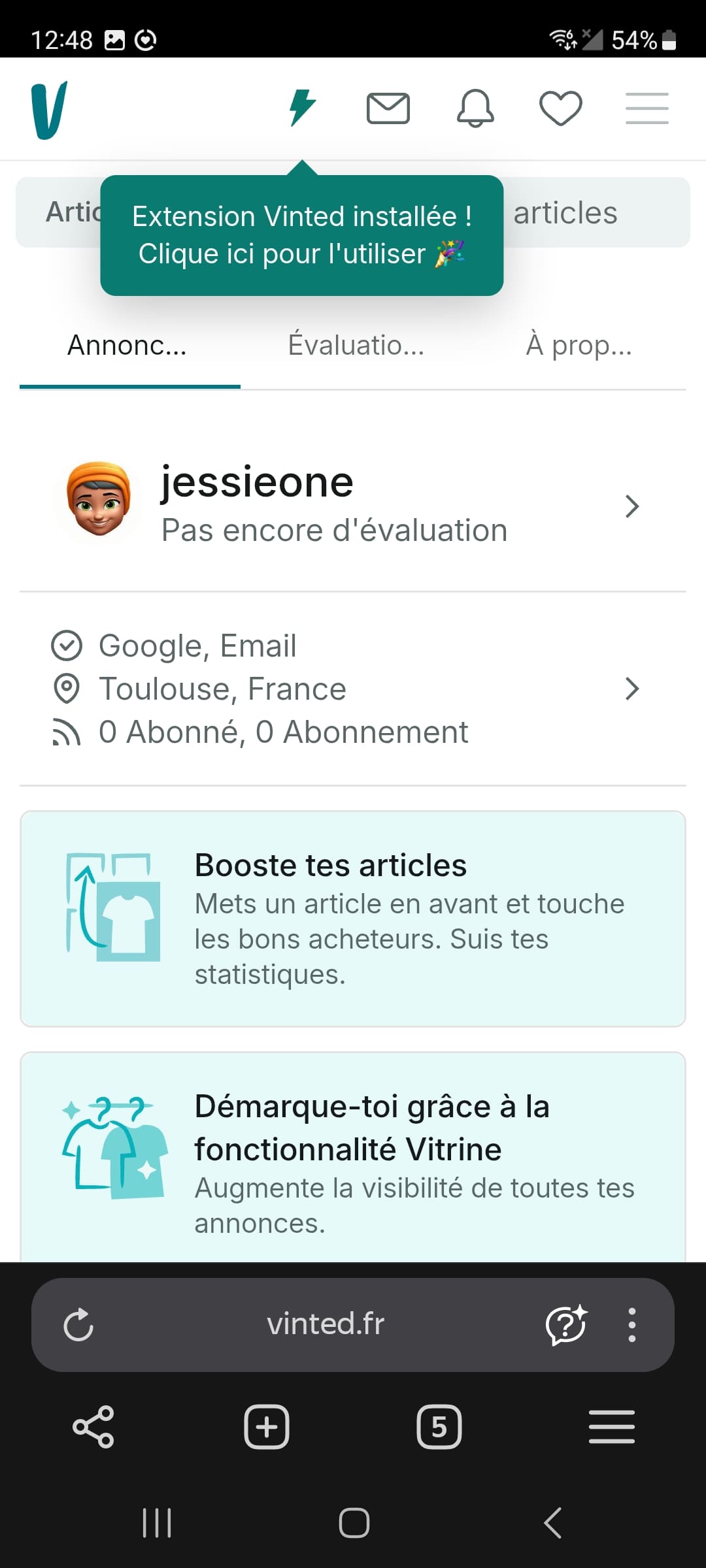The image size is (706, 1568).
Task: View favorites using the heart icon
Action: 561,109
